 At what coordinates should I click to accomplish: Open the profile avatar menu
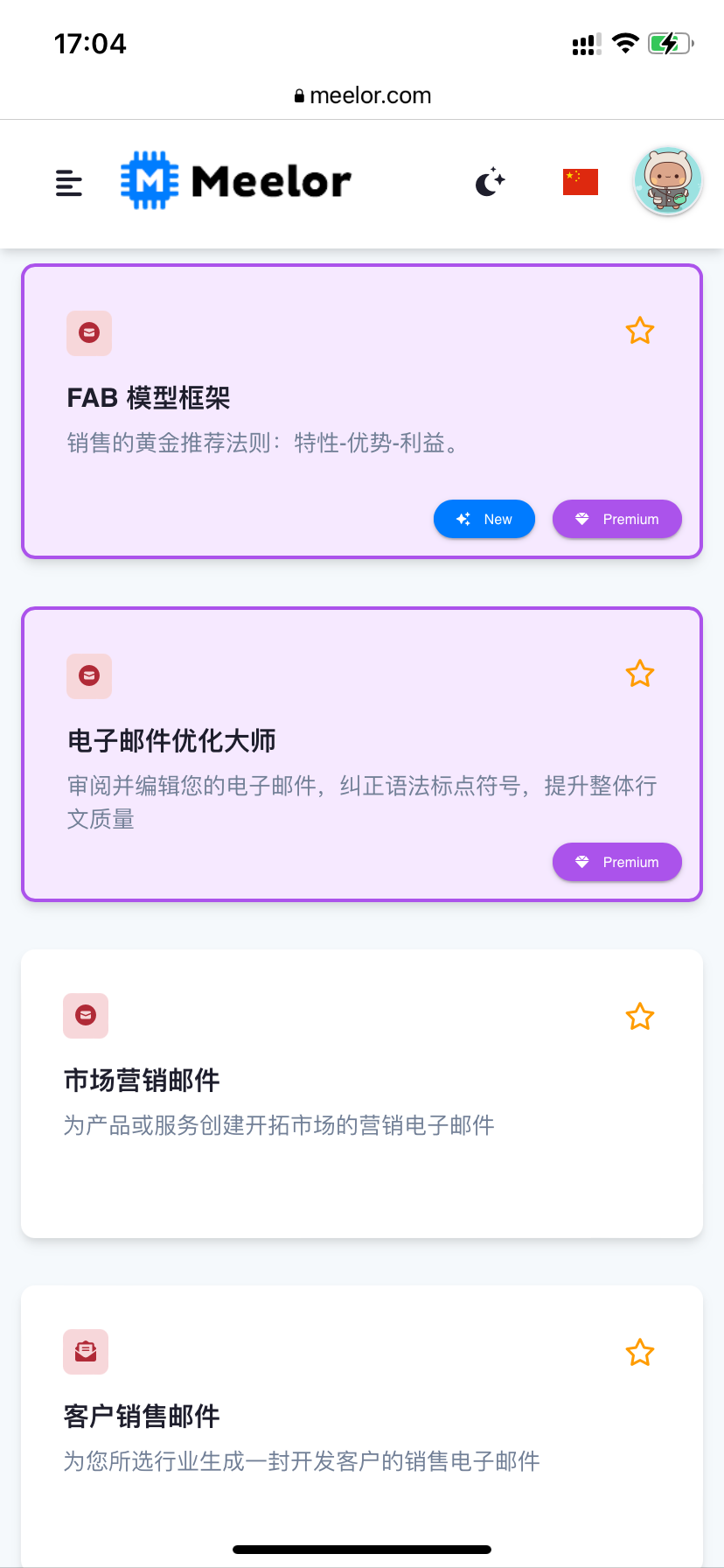pyautogui.click(x=668, y=182)
